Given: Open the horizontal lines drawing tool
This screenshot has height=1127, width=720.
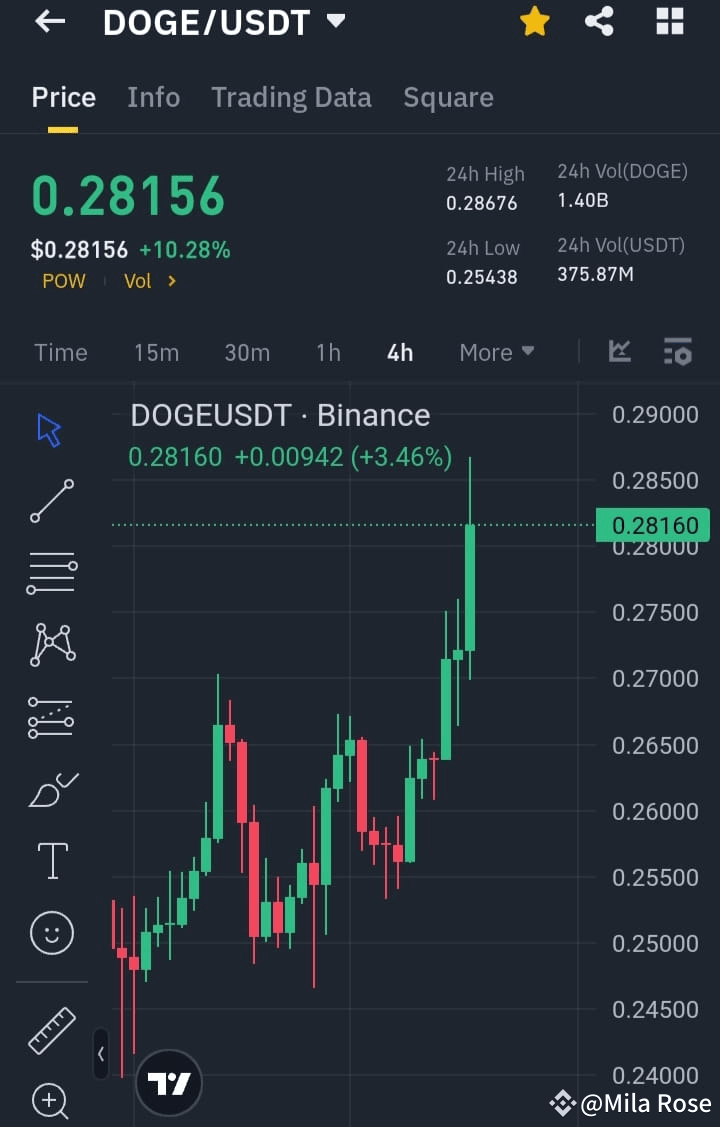Looking at the screenshot, I should click(50, 572).
